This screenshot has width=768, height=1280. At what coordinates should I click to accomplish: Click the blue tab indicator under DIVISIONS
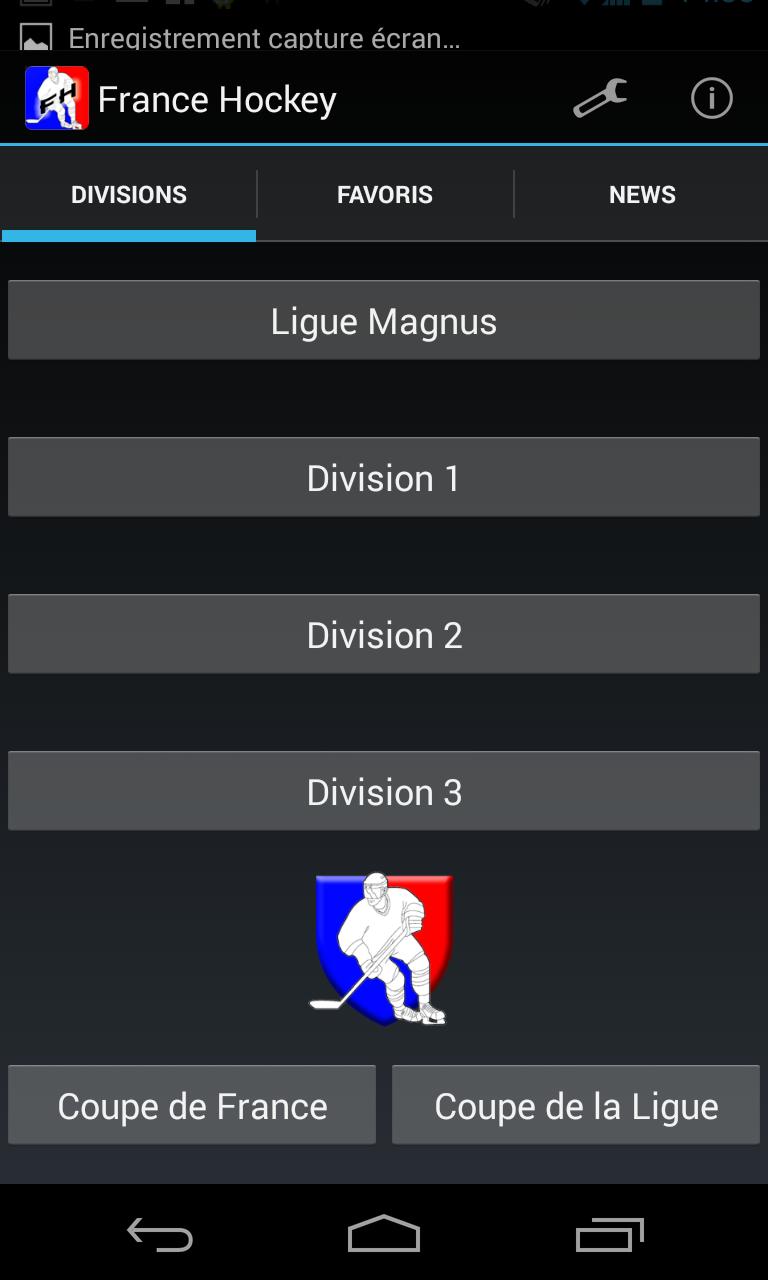pyautogui.click(x=128, y=237)
